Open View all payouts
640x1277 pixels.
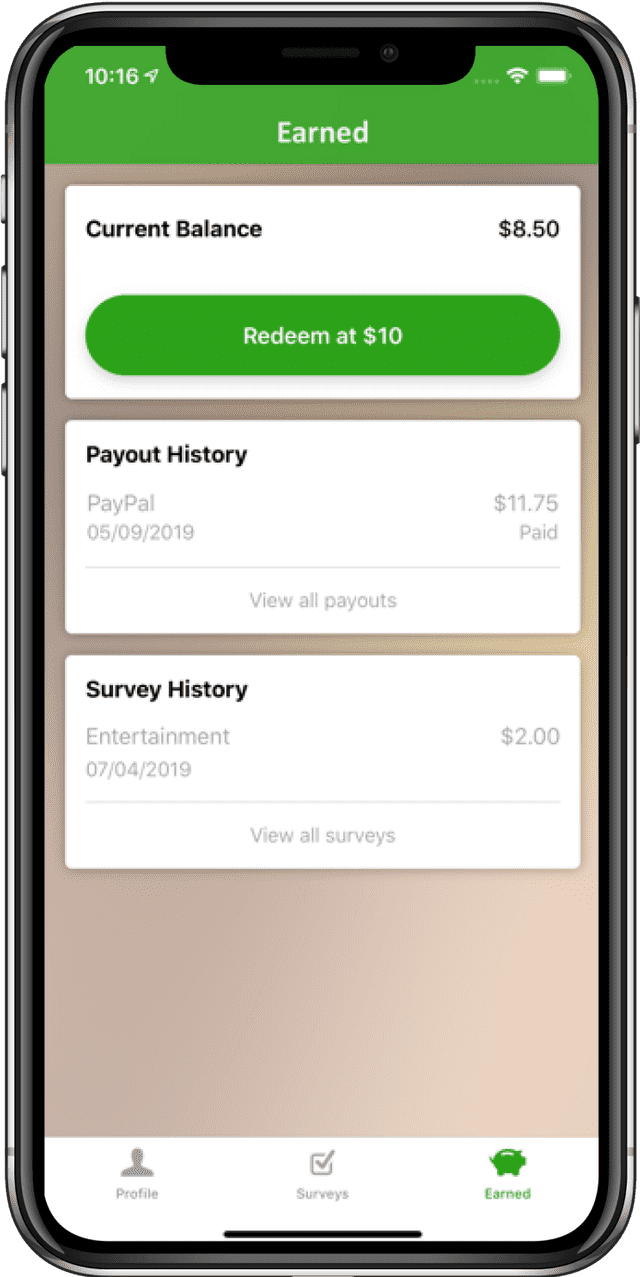click(322, 600)
